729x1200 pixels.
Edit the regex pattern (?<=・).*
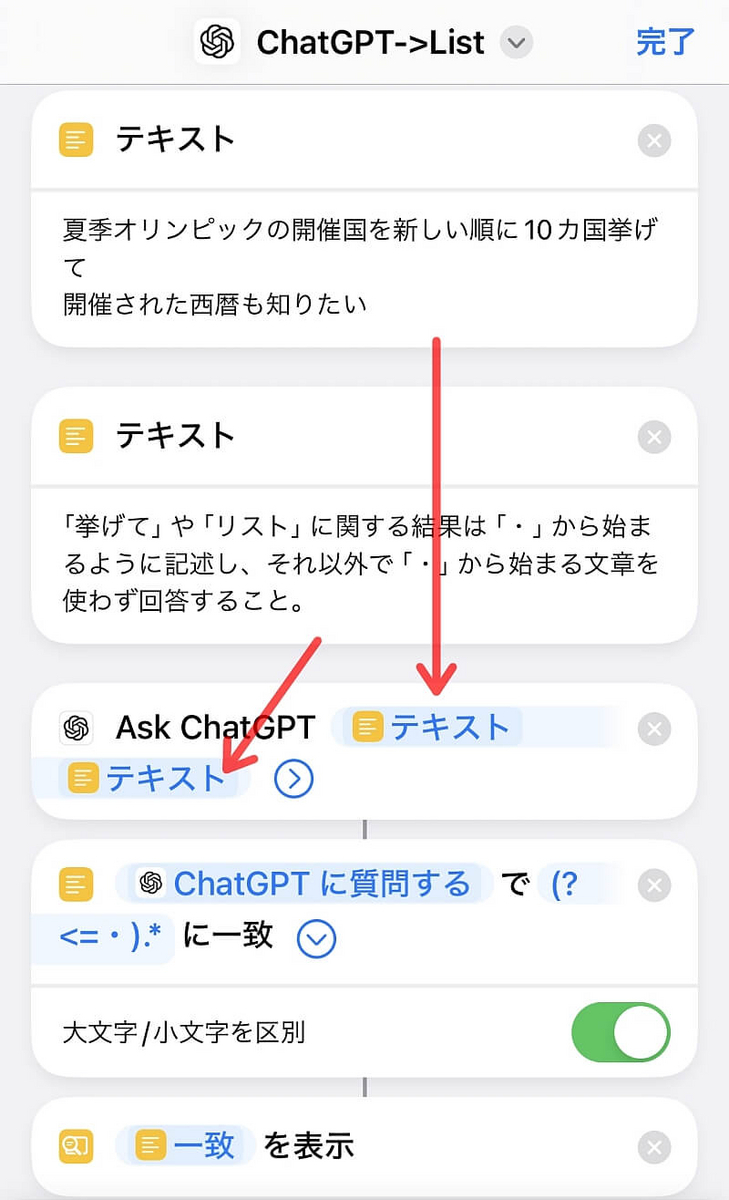click(110, 934)
